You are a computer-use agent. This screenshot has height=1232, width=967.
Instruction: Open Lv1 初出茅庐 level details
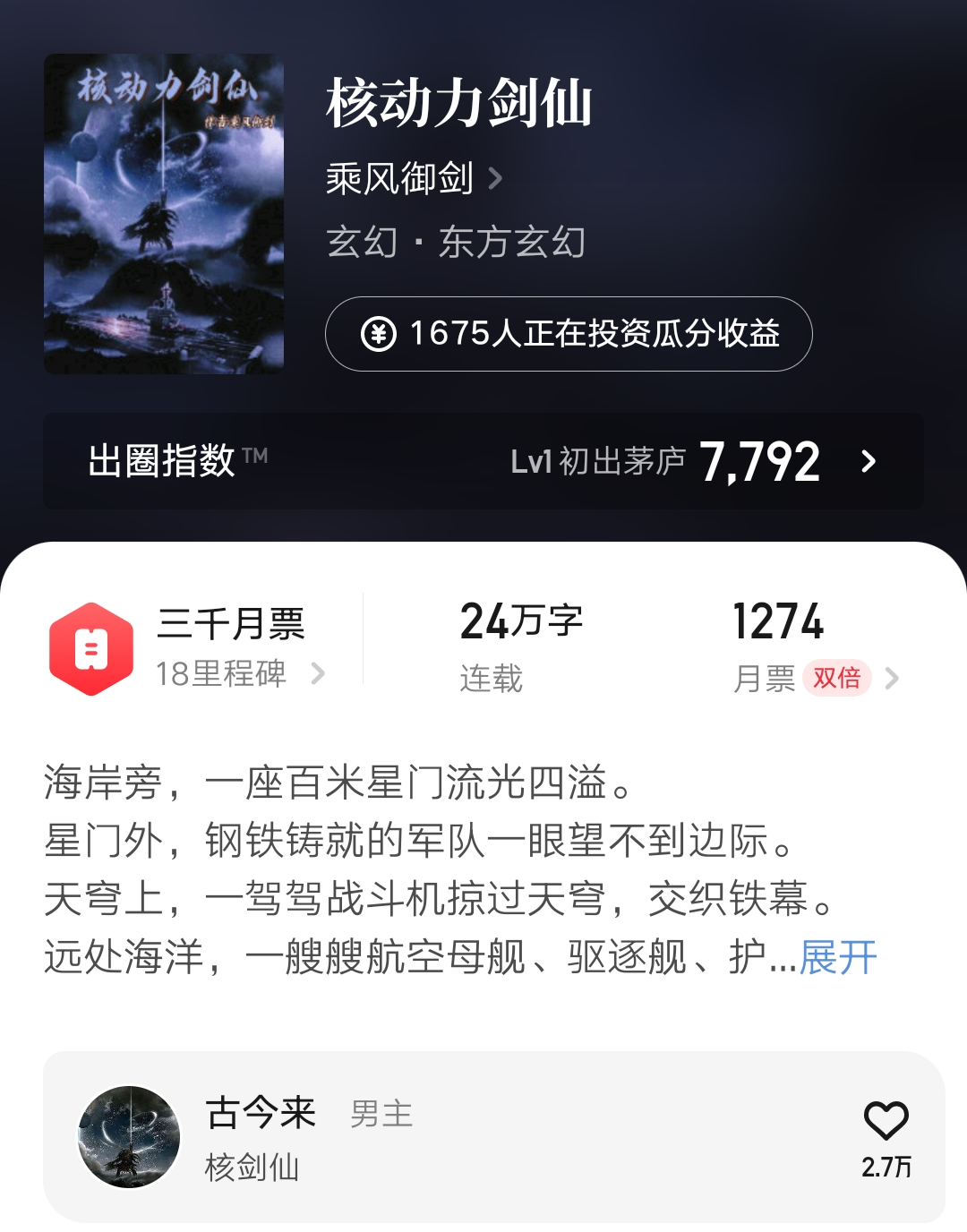tap(598, 461)
